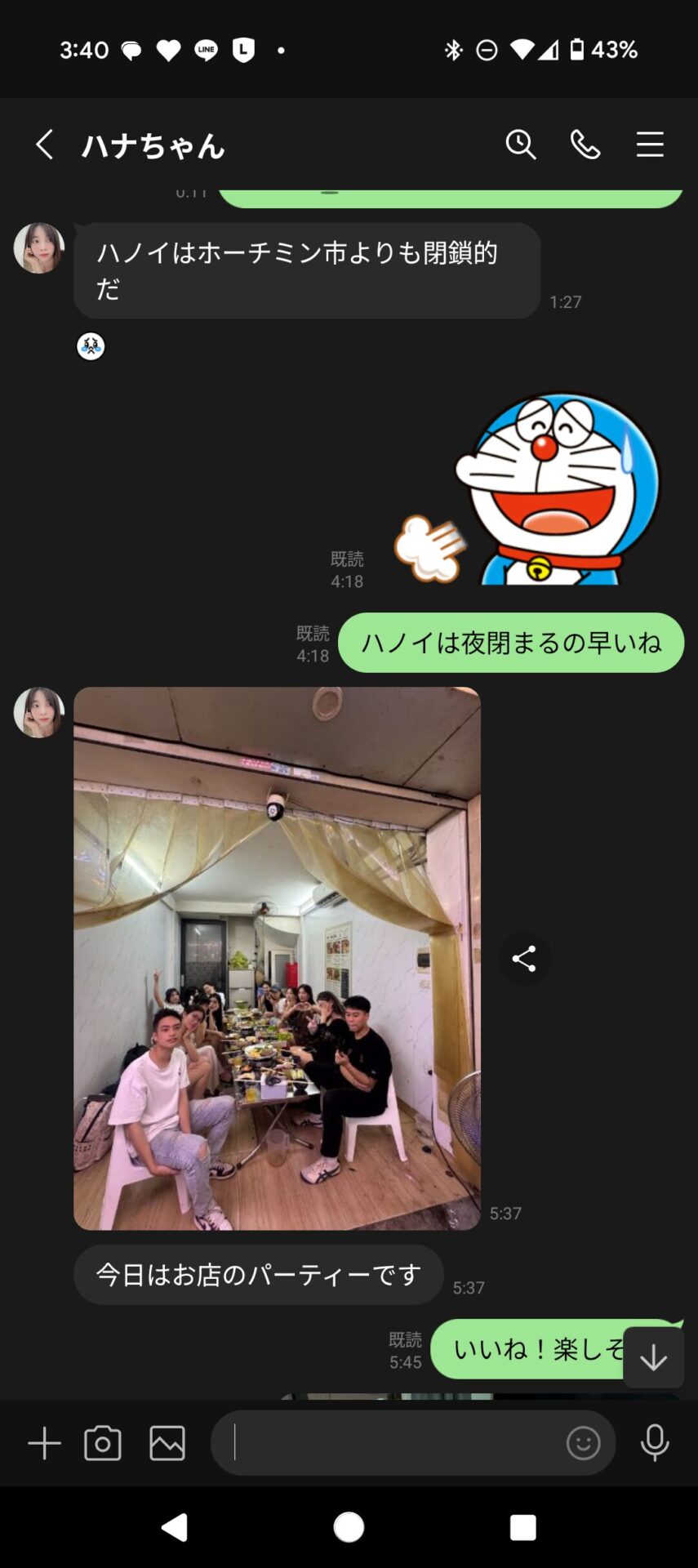The height and width of the screenshot is (1568, 698).
Task: Open the plus attachment menu
Action: [x=45, y=1443]
